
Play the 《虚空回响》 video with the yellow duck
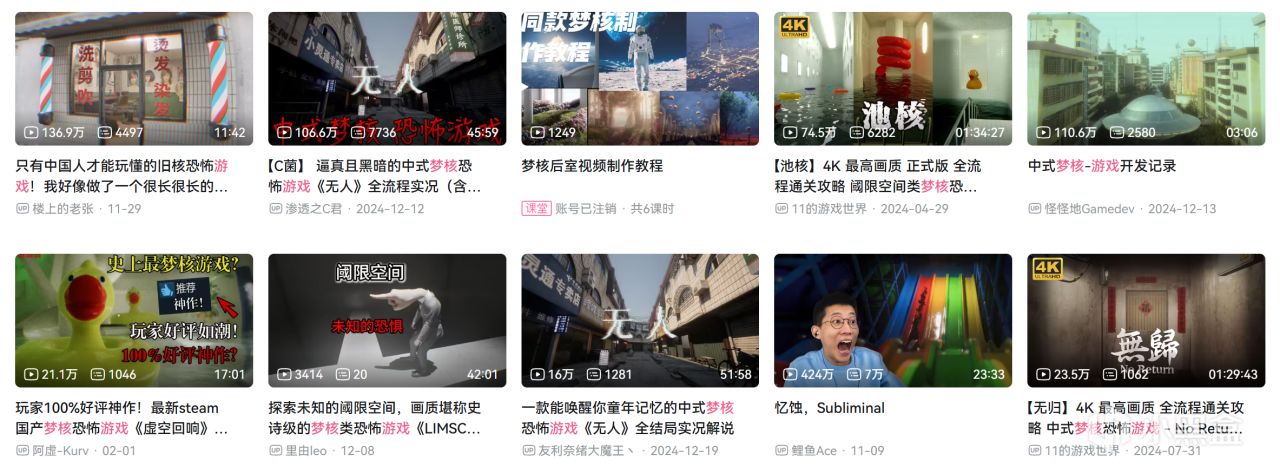click(x=133, y=320)
